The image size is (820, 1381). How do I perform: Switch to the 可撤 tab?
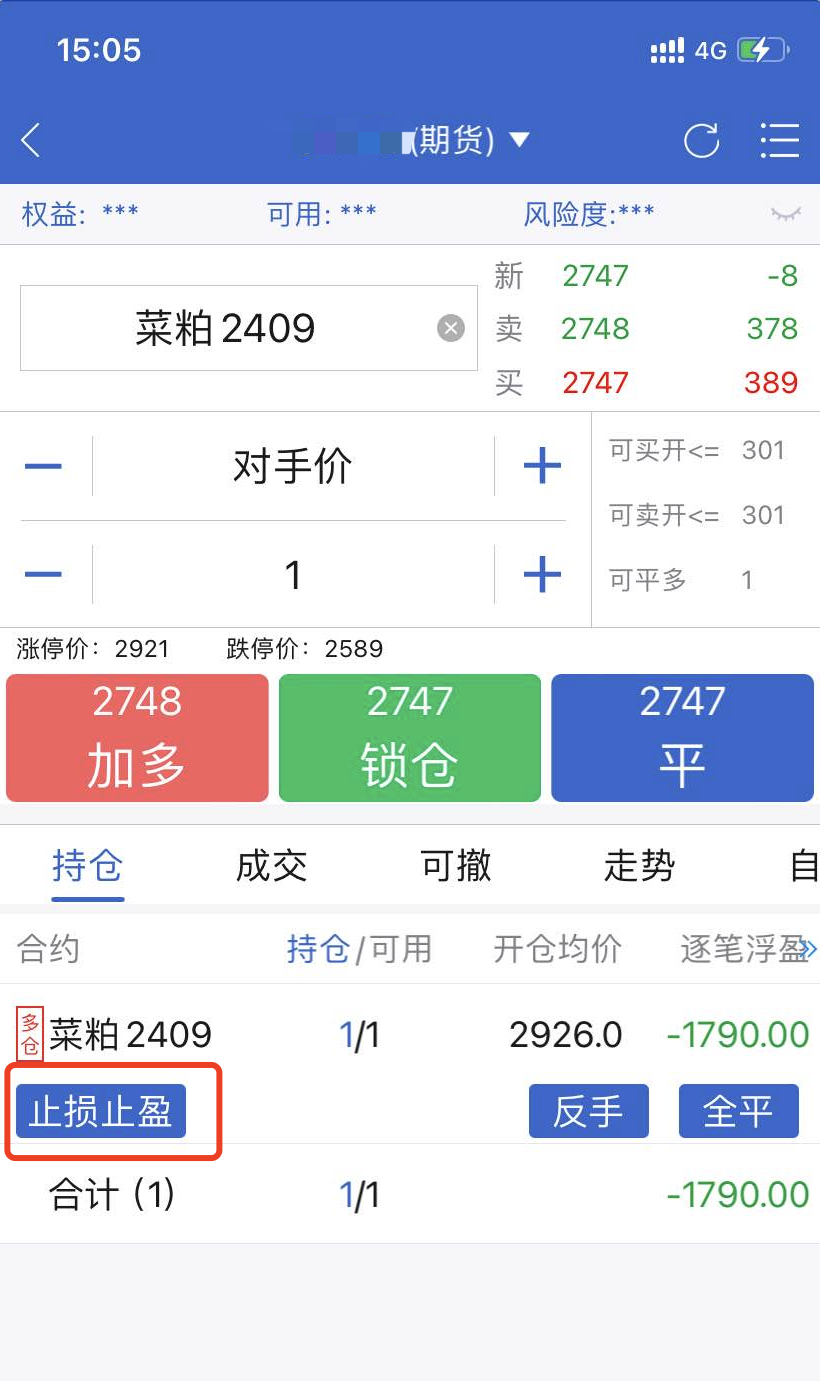456,866
